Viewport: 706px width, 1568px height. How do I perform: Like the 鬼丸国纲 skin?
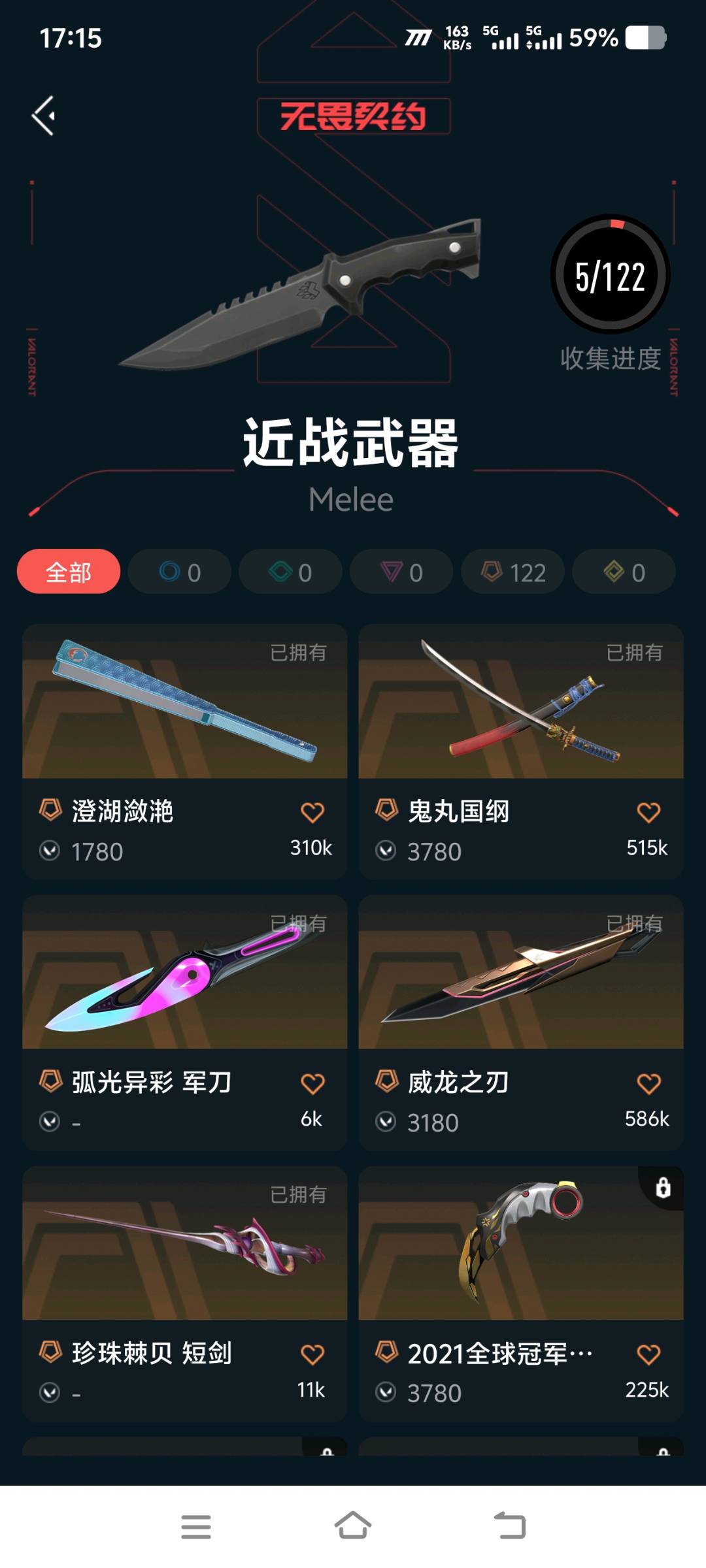tap(648, 812)
